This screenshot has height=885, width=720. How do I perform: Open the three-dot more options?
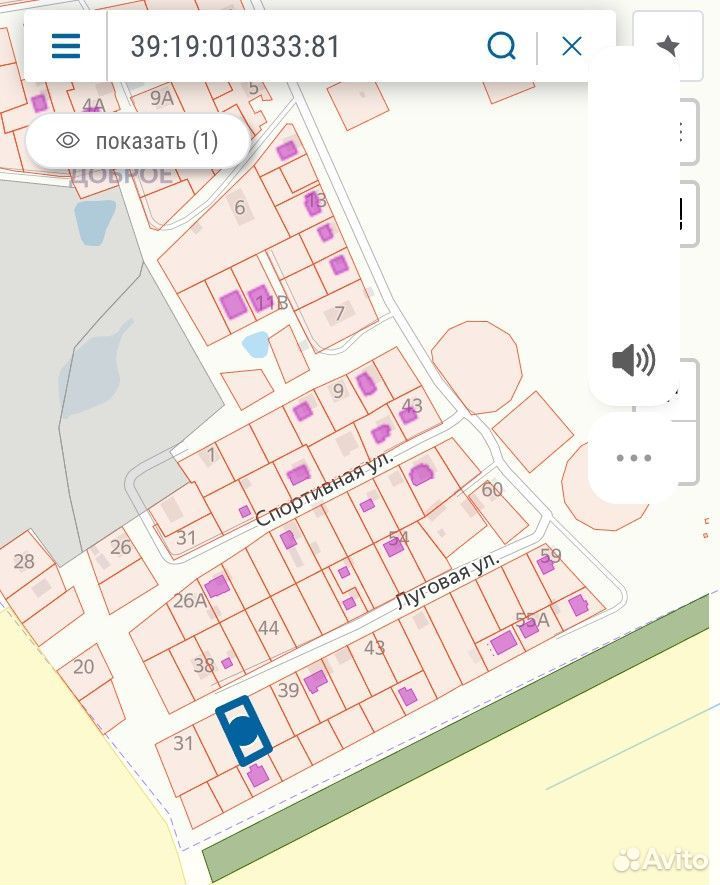[x=633, y=458]
